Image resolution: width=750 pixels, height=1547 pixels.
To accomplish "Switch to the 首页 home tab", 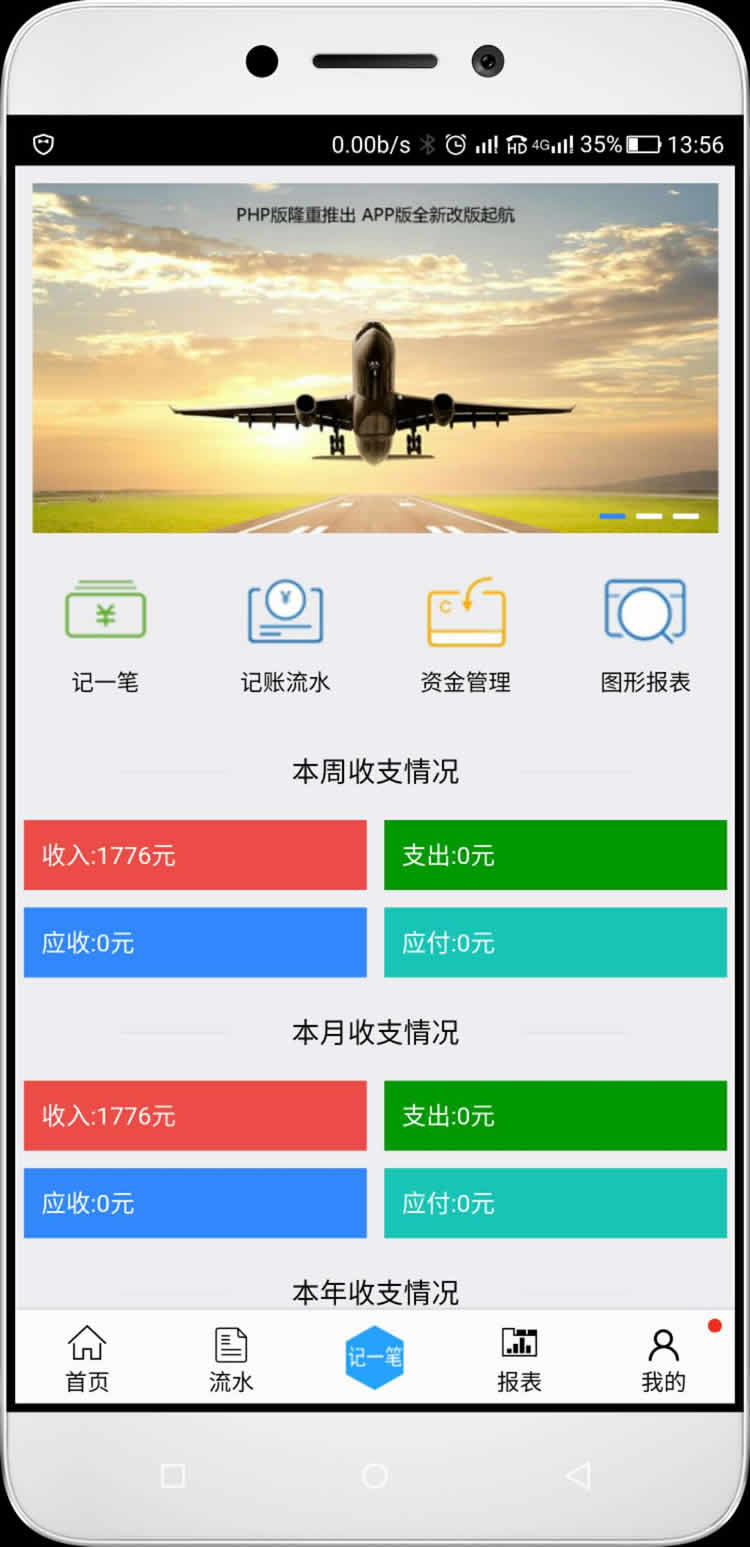I will click(87, 1358).
